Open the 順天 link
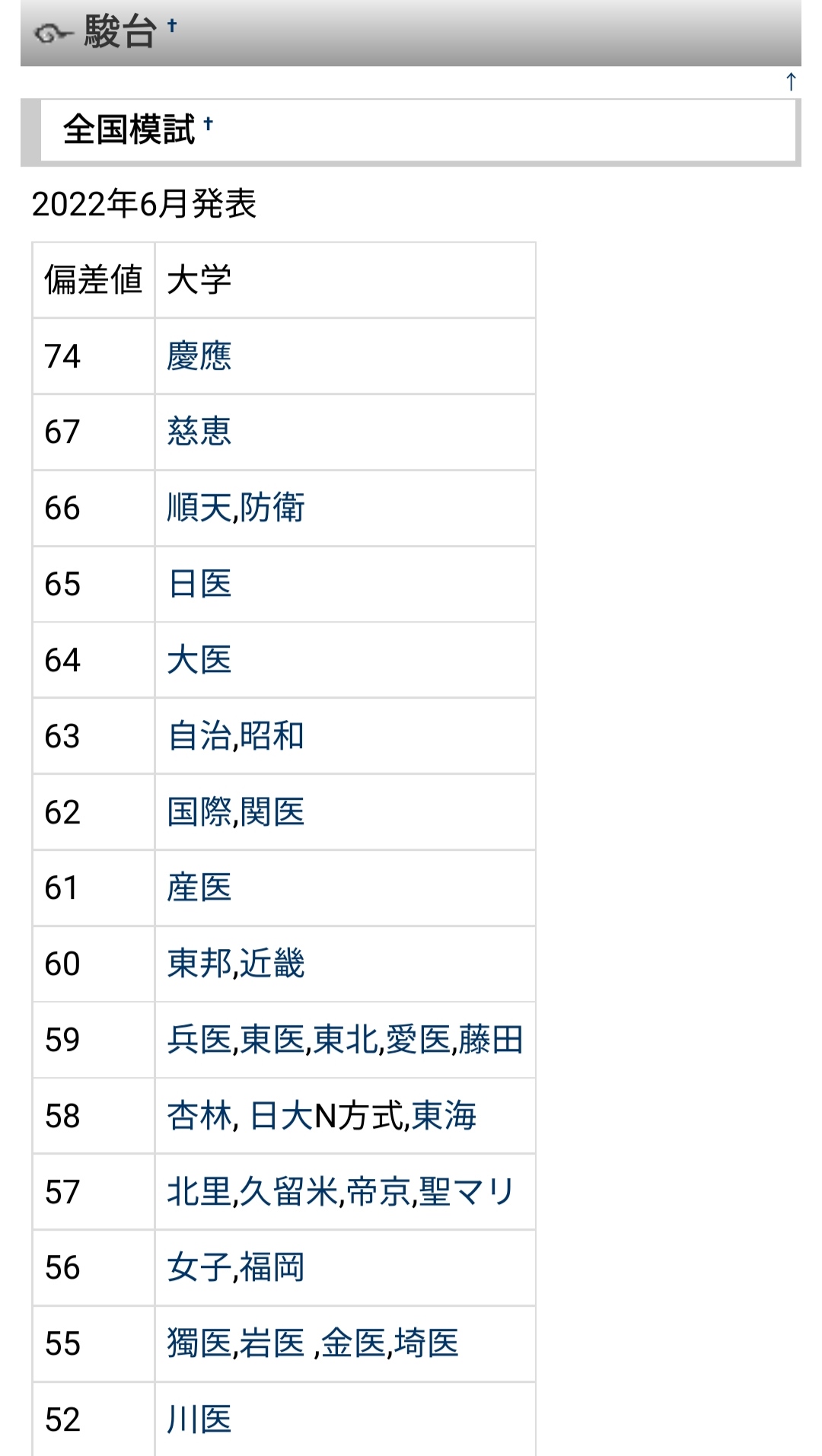 pyautogui.click(x=199, y=508)
